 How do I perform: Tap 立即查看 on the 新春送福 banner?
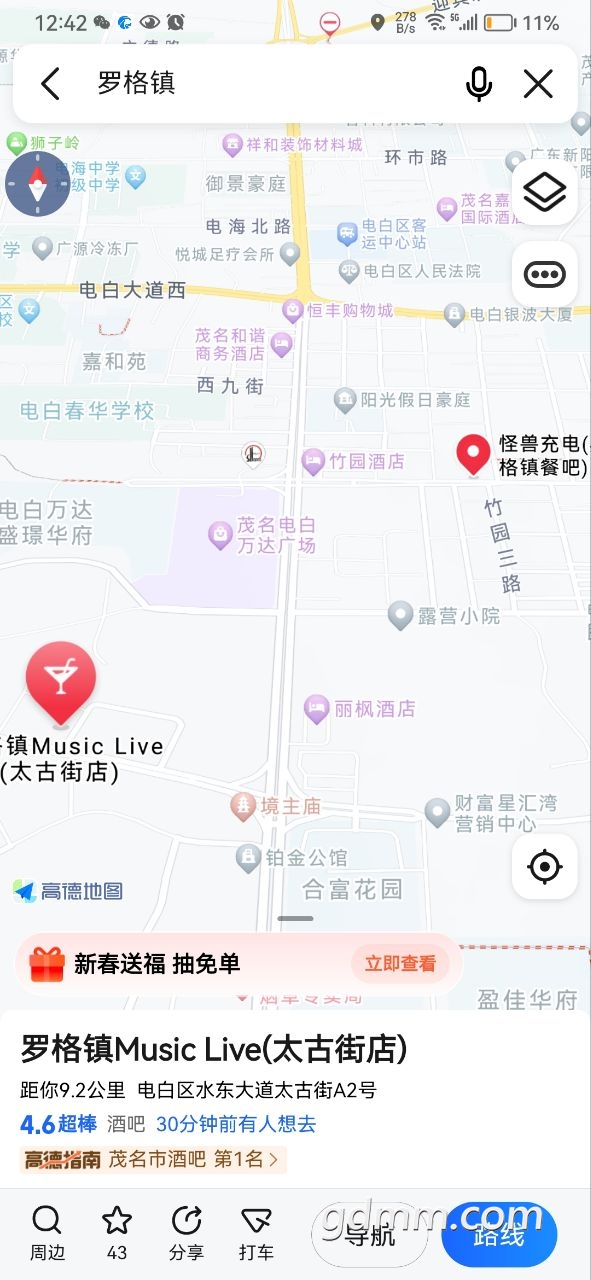point(400,964)
